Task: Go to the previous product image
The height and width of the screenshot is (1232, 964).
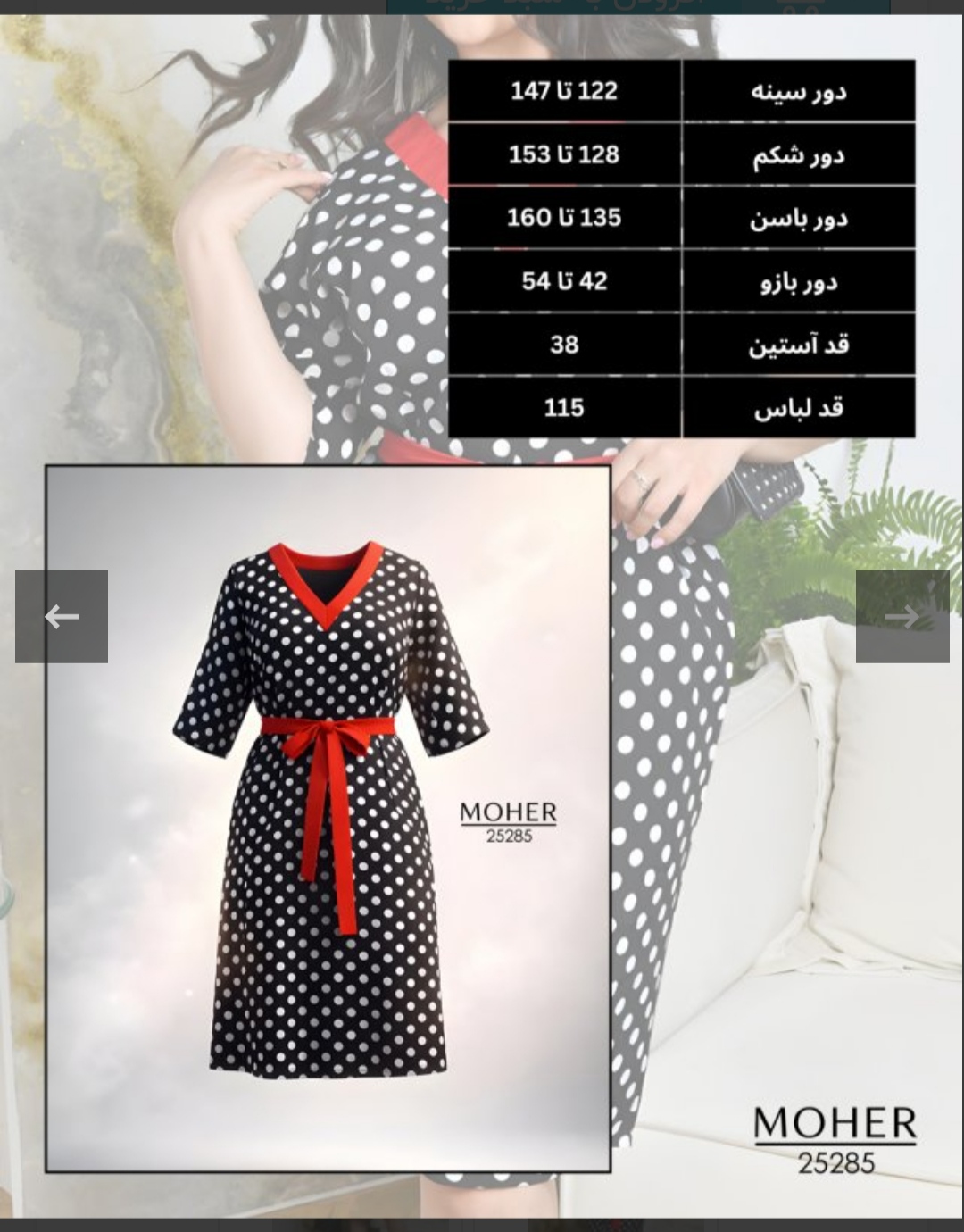Action: (61, 616)
